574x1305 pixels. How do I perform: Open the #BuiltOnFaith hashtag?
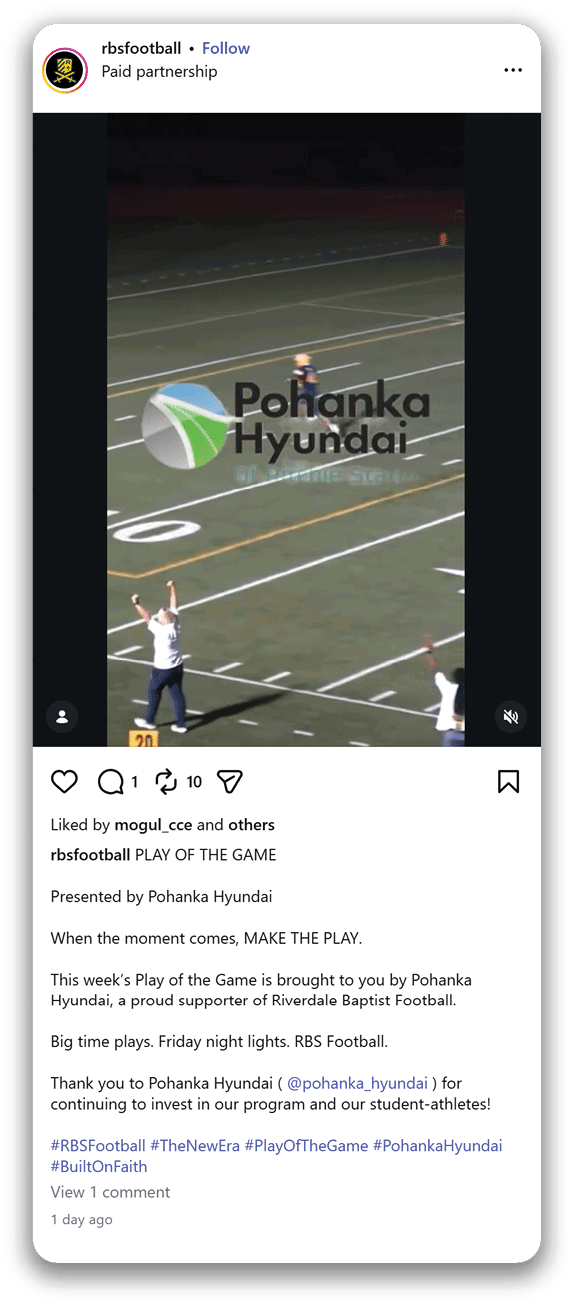click(x=99, y=1167)
